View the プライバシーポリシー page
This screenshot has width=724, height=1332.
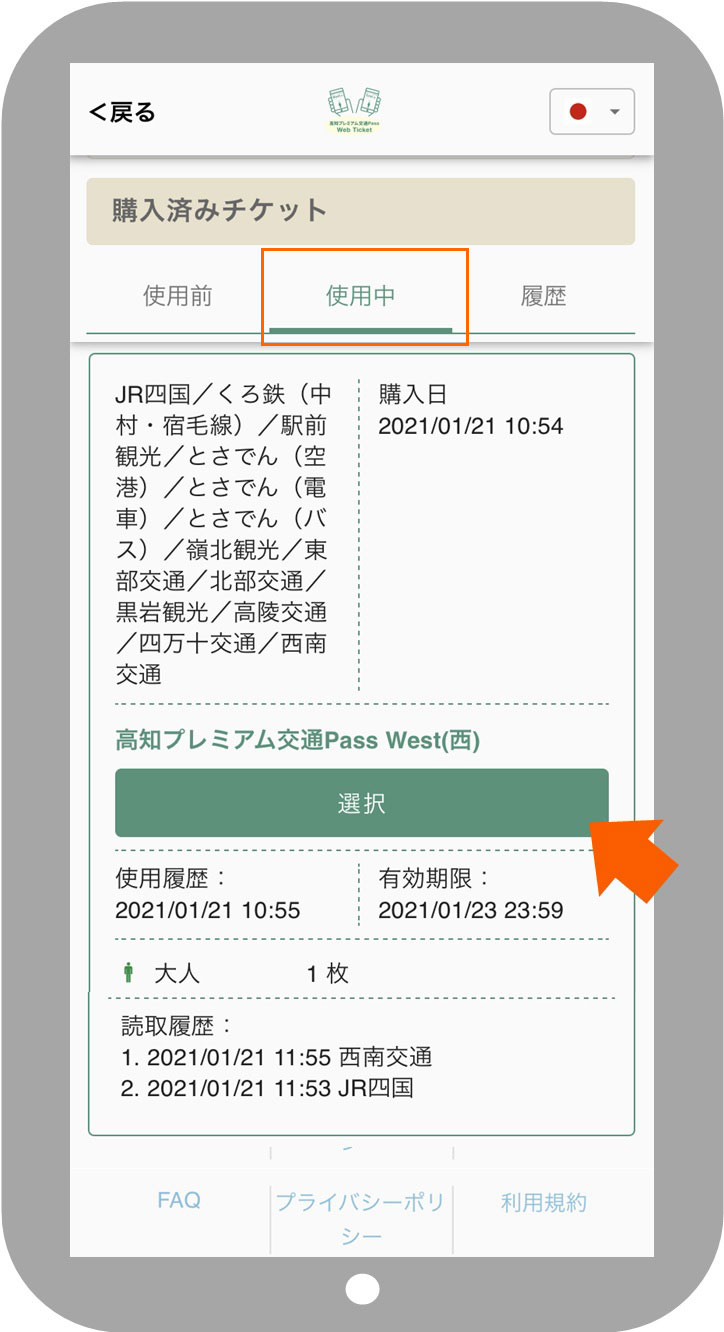tap(361, 1219)
